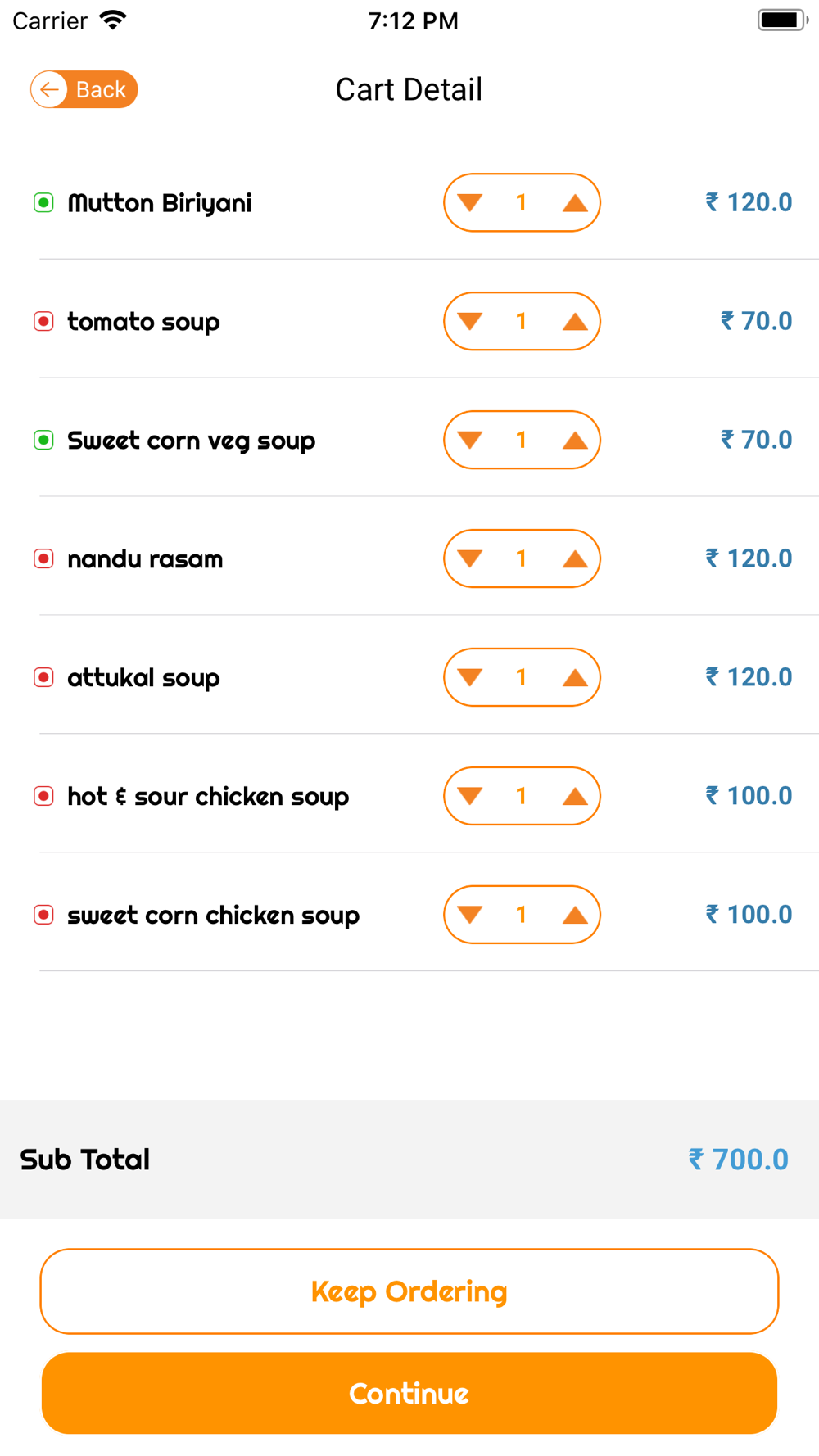Decrease quantity of Sweet corn veg soup
Screen dimensions: 819x1456
pyautogui.click(x=470, y=441)
